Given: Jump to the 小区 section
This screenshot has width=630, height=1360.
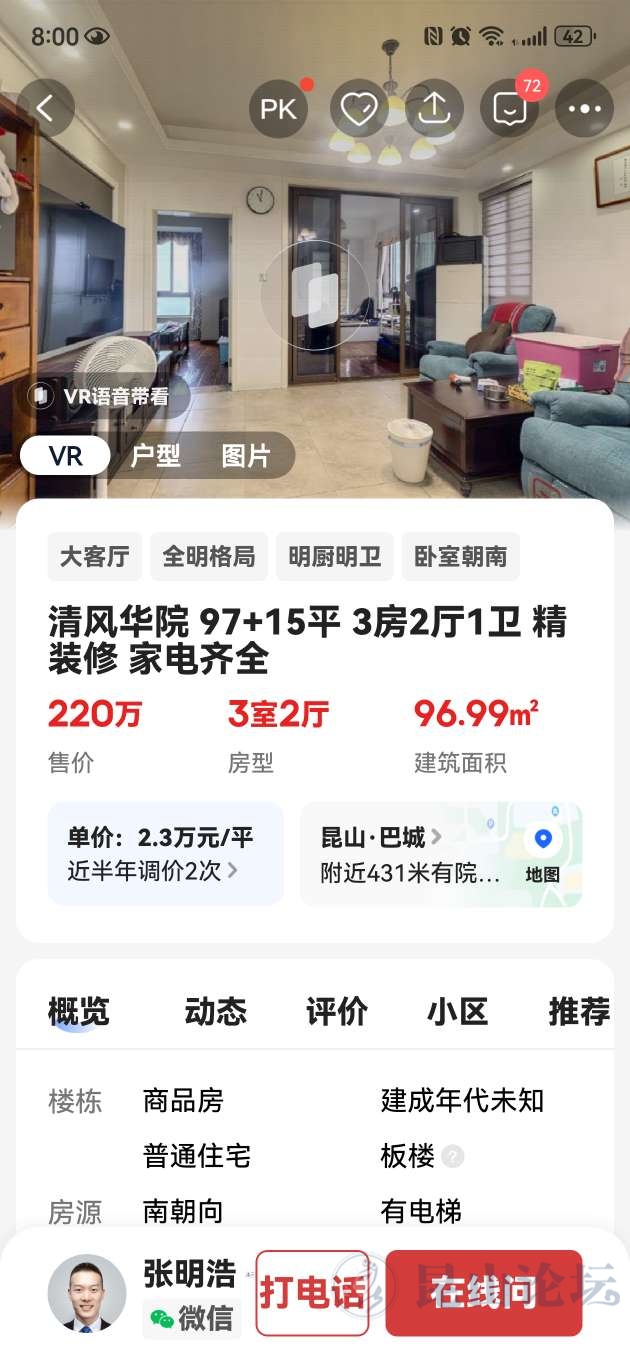Looking at the screenshot, I should pyautogui.click(x=458, y=1012).
